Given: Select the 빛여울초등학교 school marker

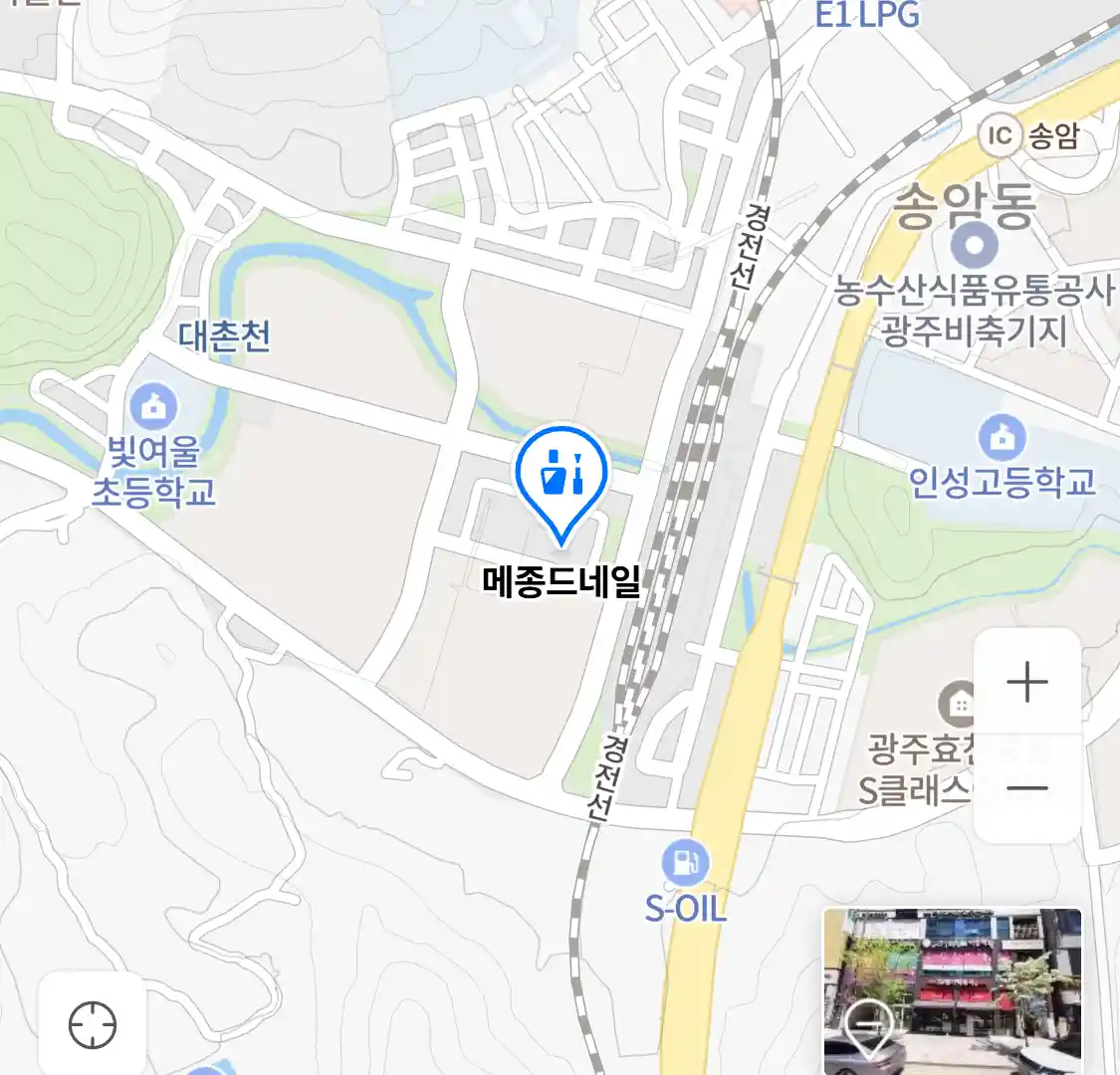Looking at the screenshot, I should coord(153,407).
